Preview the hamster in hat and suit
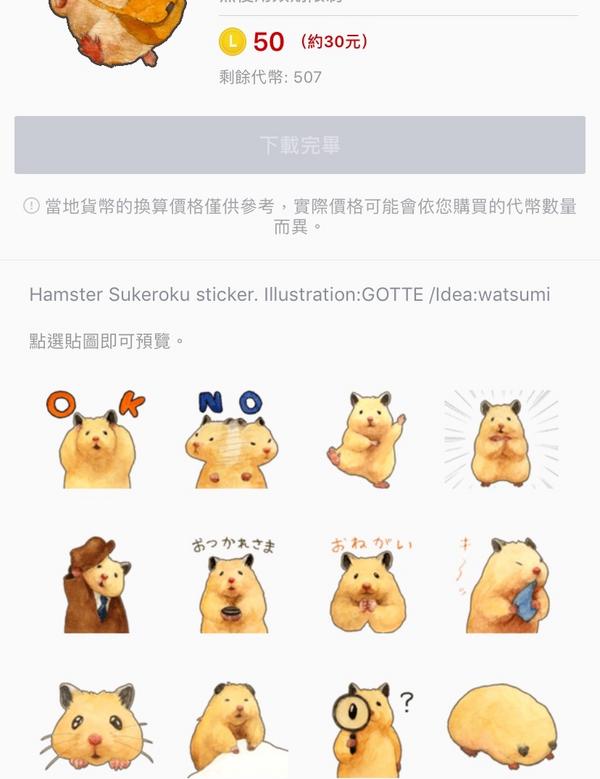 [96, 587]
